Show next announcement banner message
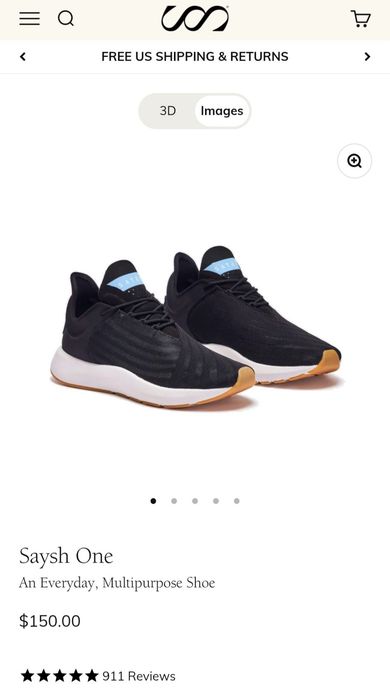Image resolution: width=390 pixels, height=699 pixels. point(367,57)
